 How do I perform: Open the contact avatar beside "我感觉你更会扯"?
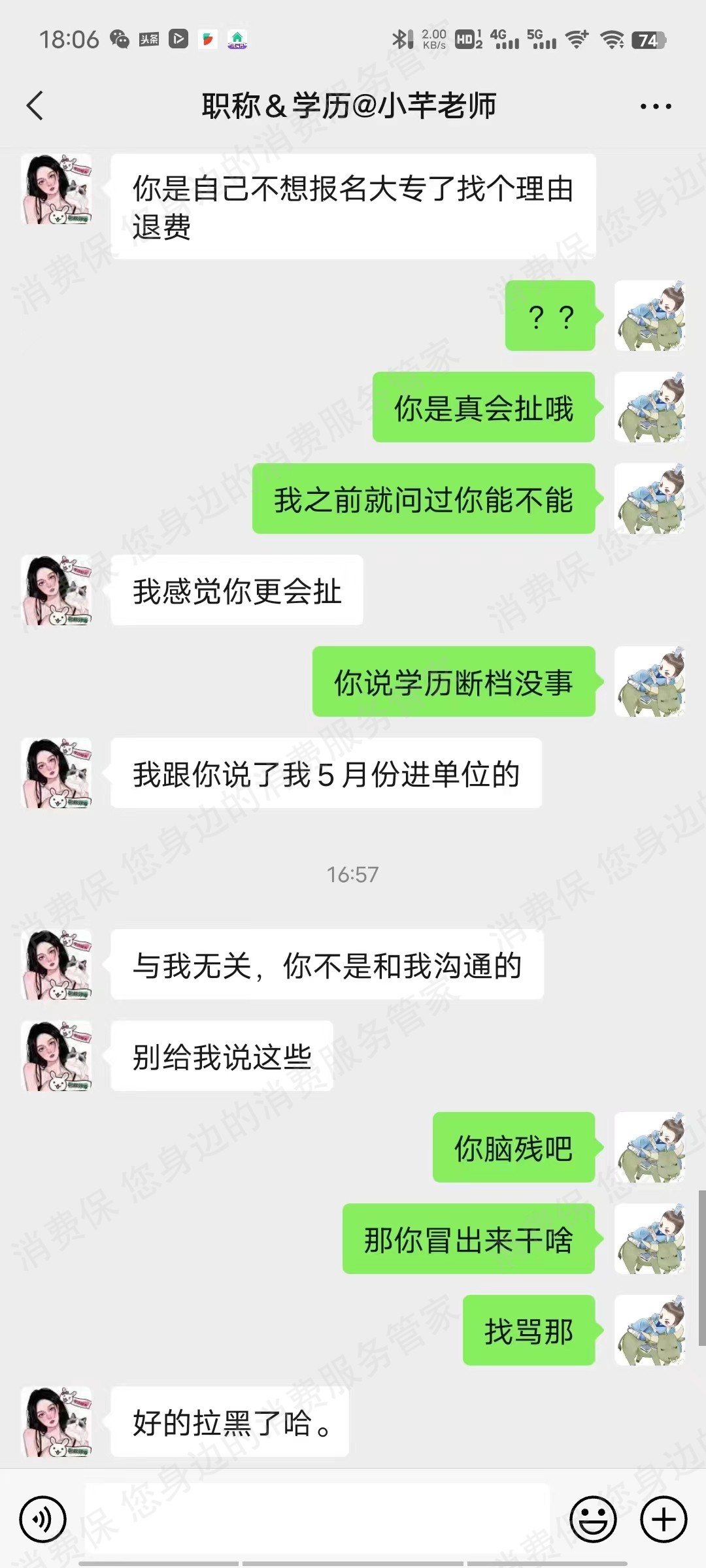point(57,591)
